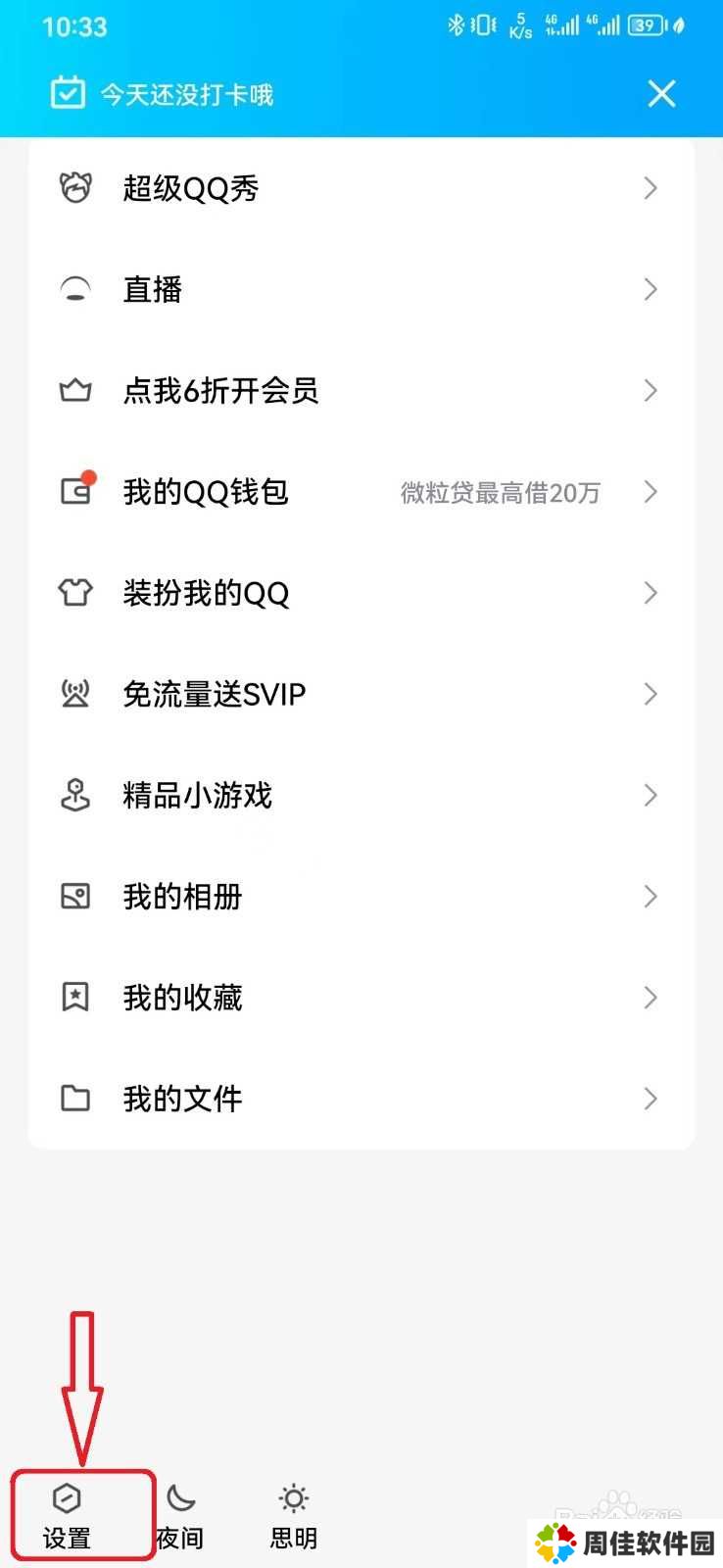Tap the 思明 weather button
This screenshot has width=723, height=1568.
293,1515
